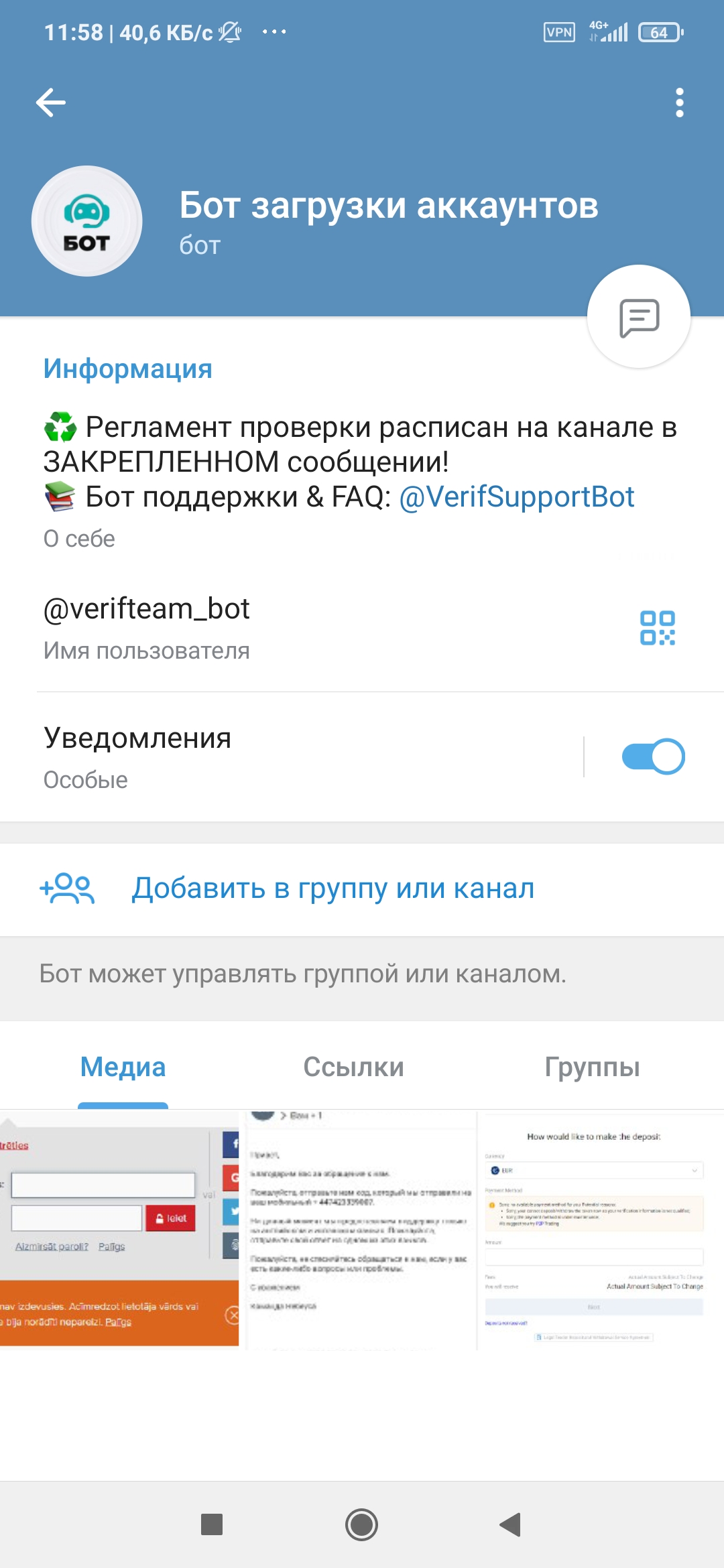This screenshot has height=1568, width=724.
Task: Toggle the notifications switch
Action: point(653,757)
